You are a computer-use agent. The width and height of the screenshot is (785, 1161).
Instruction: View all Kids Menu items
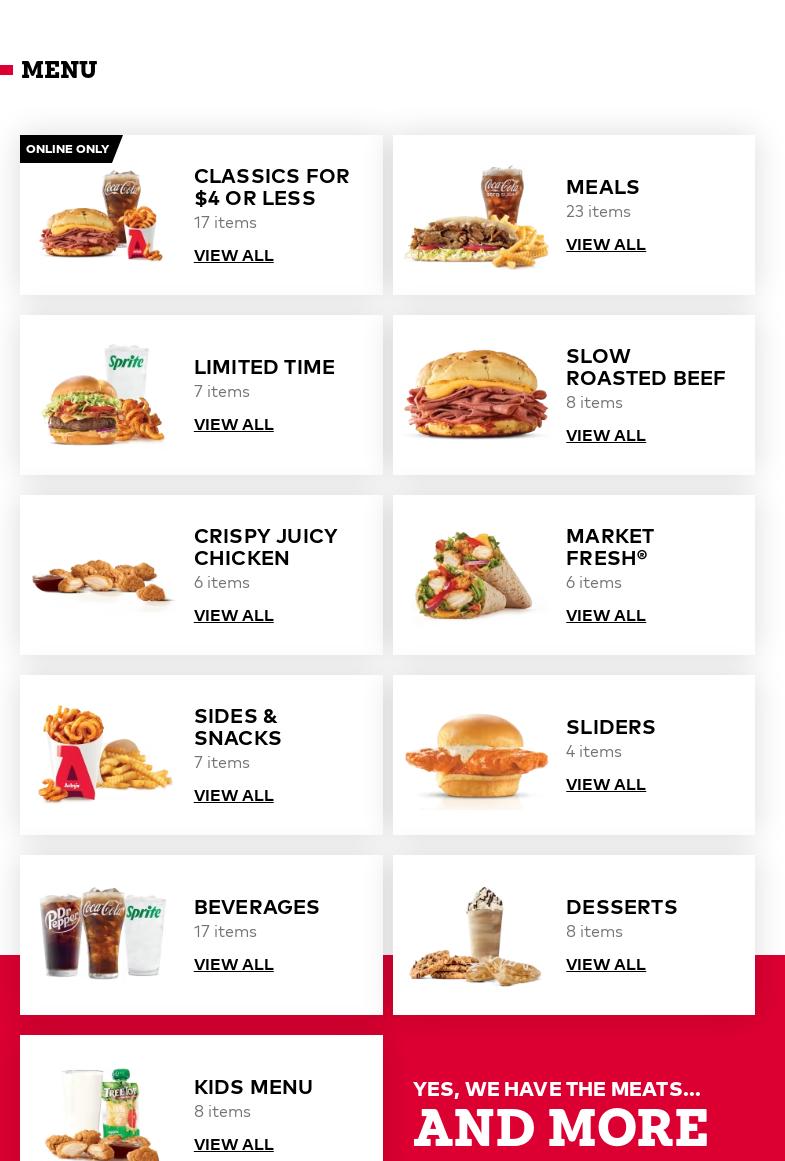coord(233,1145)
